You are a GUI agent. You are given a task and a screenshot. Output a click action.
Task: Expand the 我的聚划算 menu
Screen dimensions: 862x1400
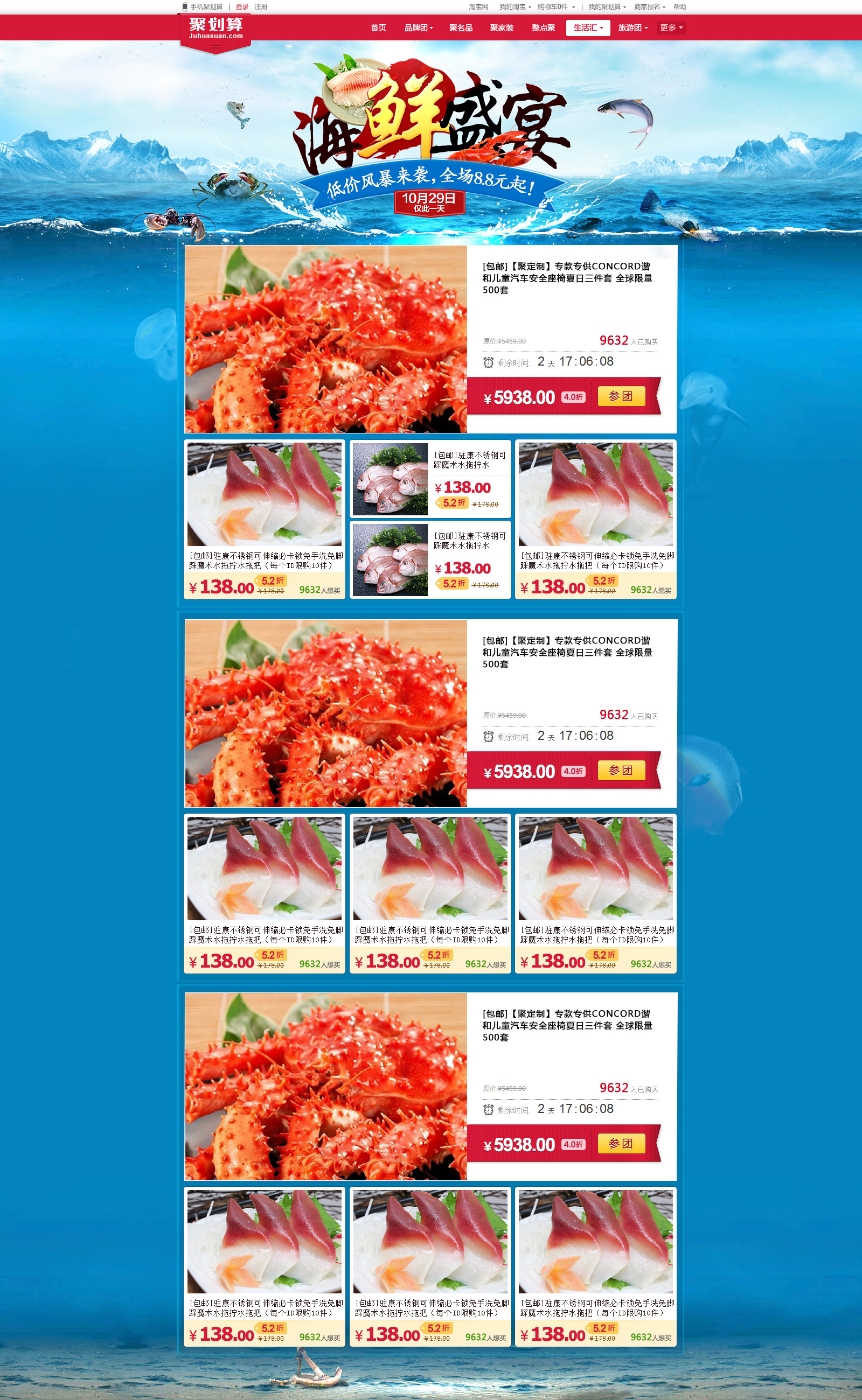607,7
